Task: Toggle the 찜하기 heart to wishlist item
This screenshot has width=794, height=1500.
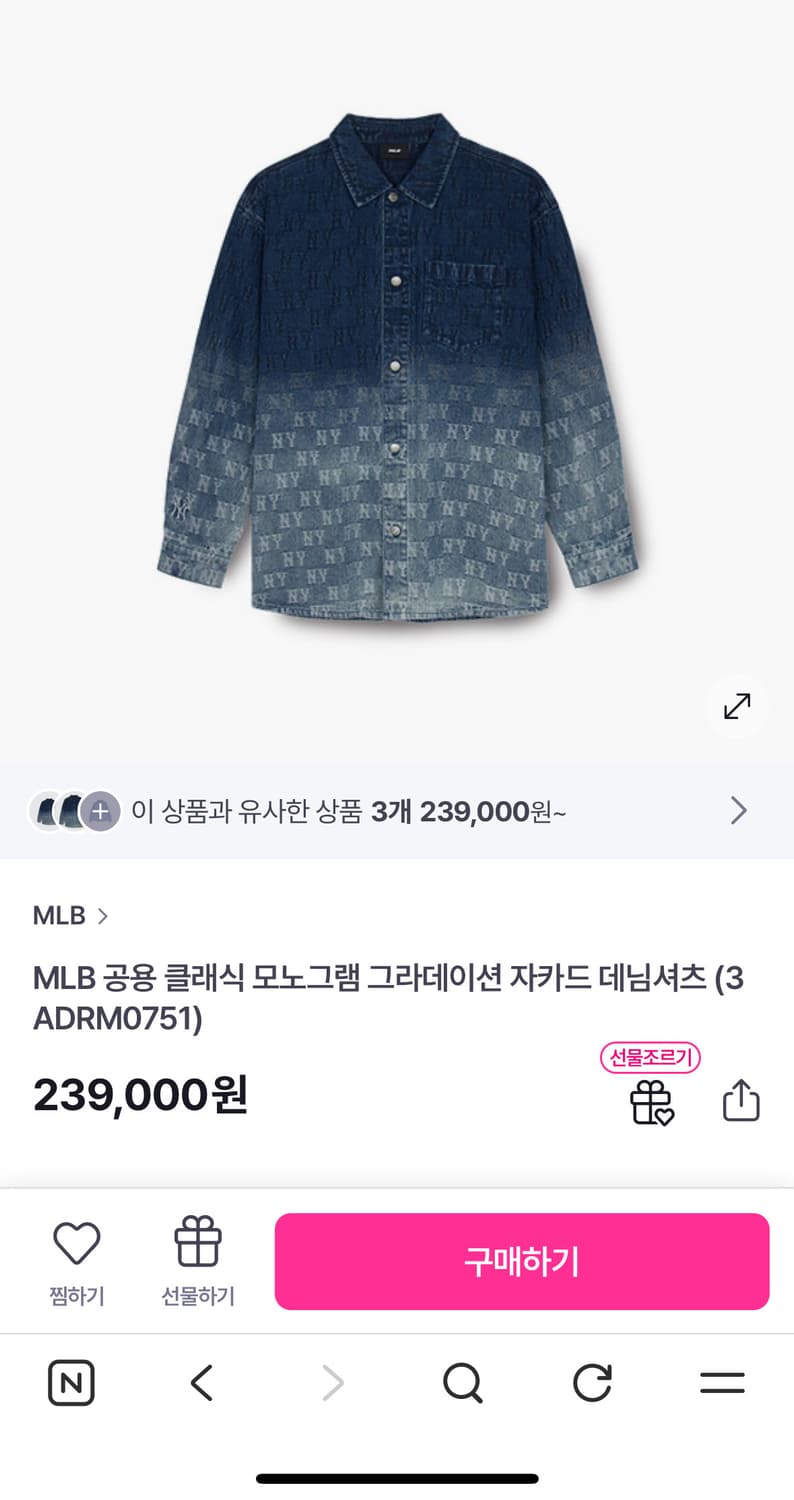Action: pos(76,1243)
